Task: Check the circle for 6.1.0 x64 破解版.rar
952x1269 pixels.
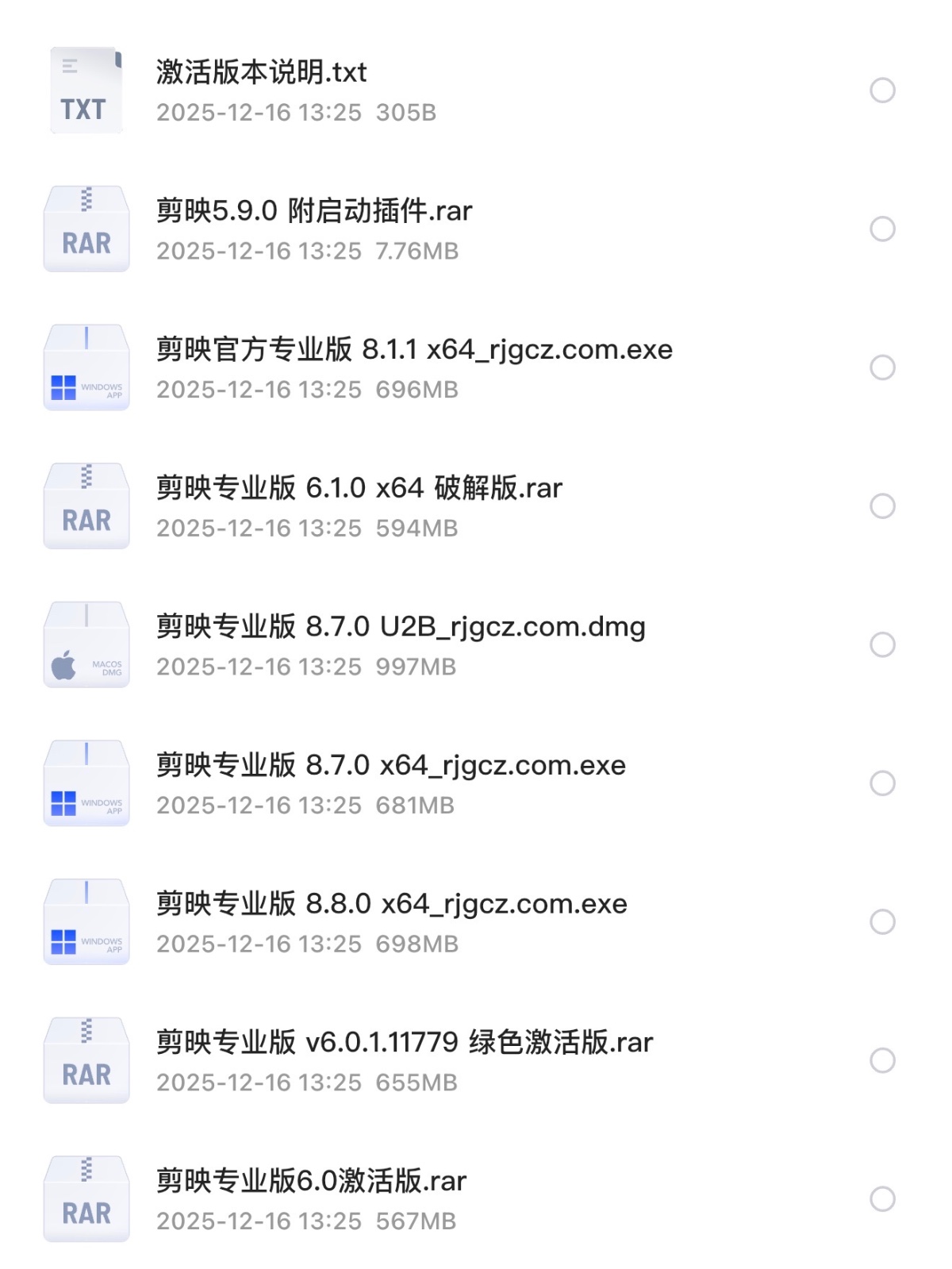Action: pos(882,506)
